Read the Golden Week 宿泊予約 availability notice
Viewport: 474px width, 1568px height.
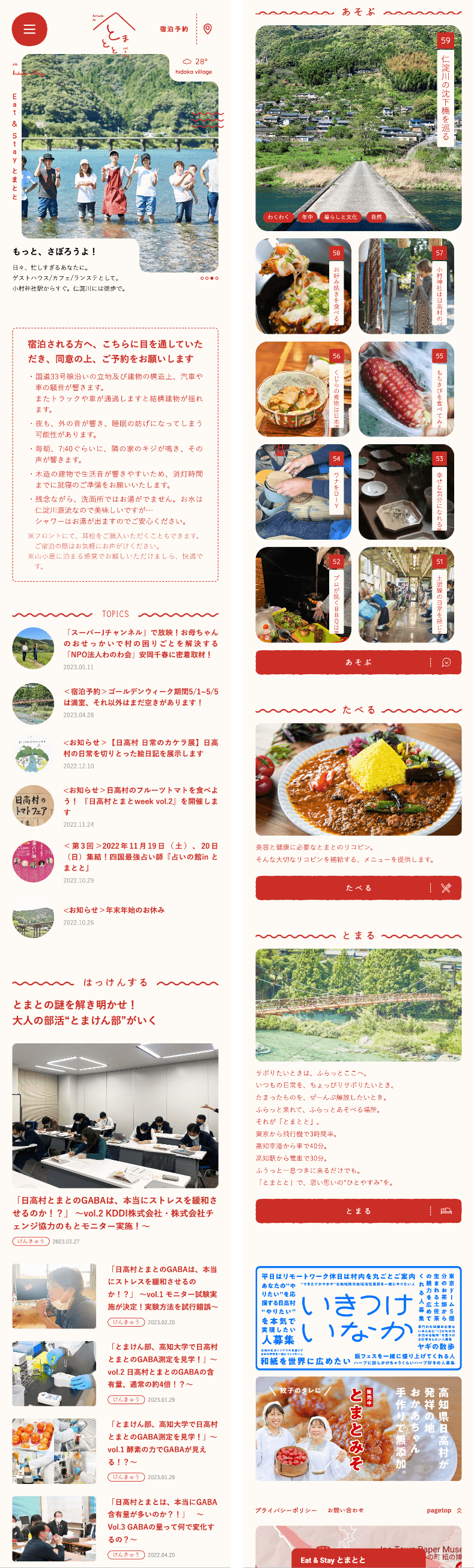point(140,697)
